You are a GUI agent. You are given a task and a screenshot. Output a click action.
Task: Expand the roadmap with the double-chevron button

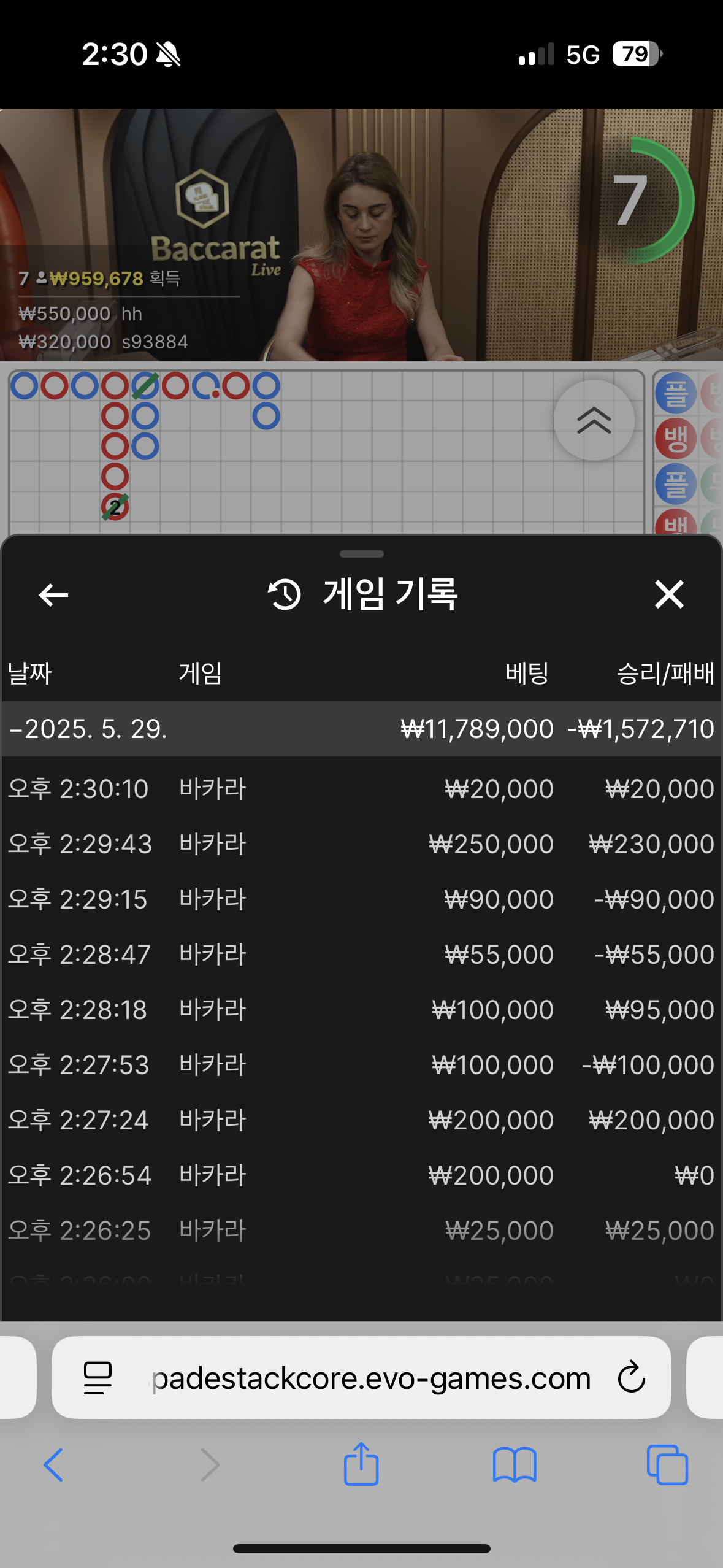(594, 420)
